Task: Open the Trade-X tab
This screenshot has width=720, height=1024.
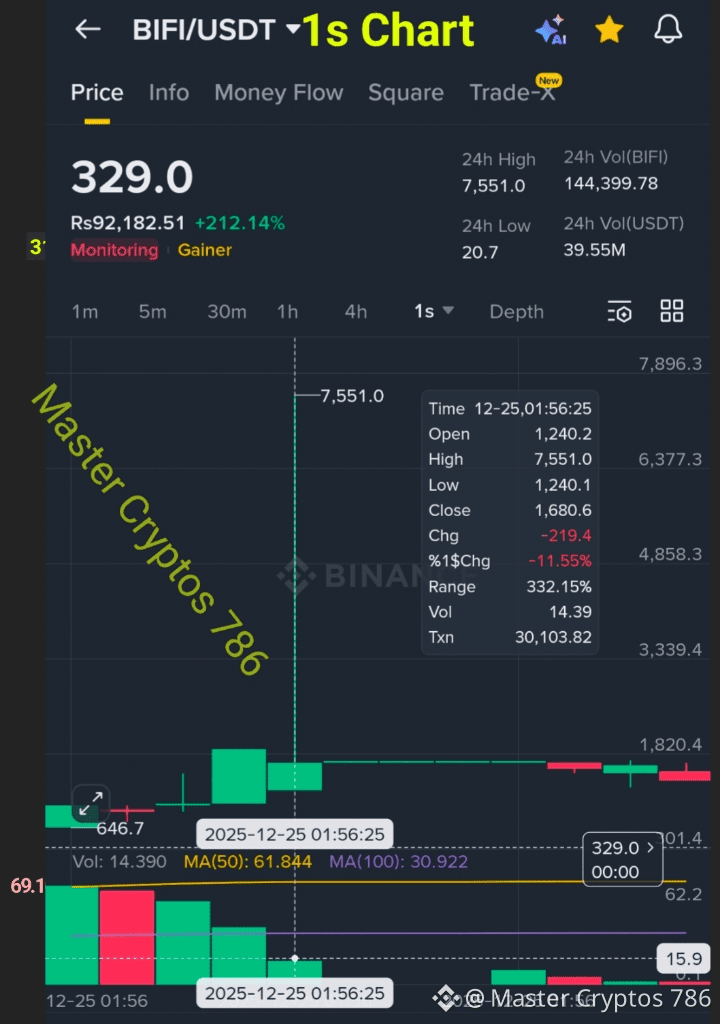Action: click(512, 93)
